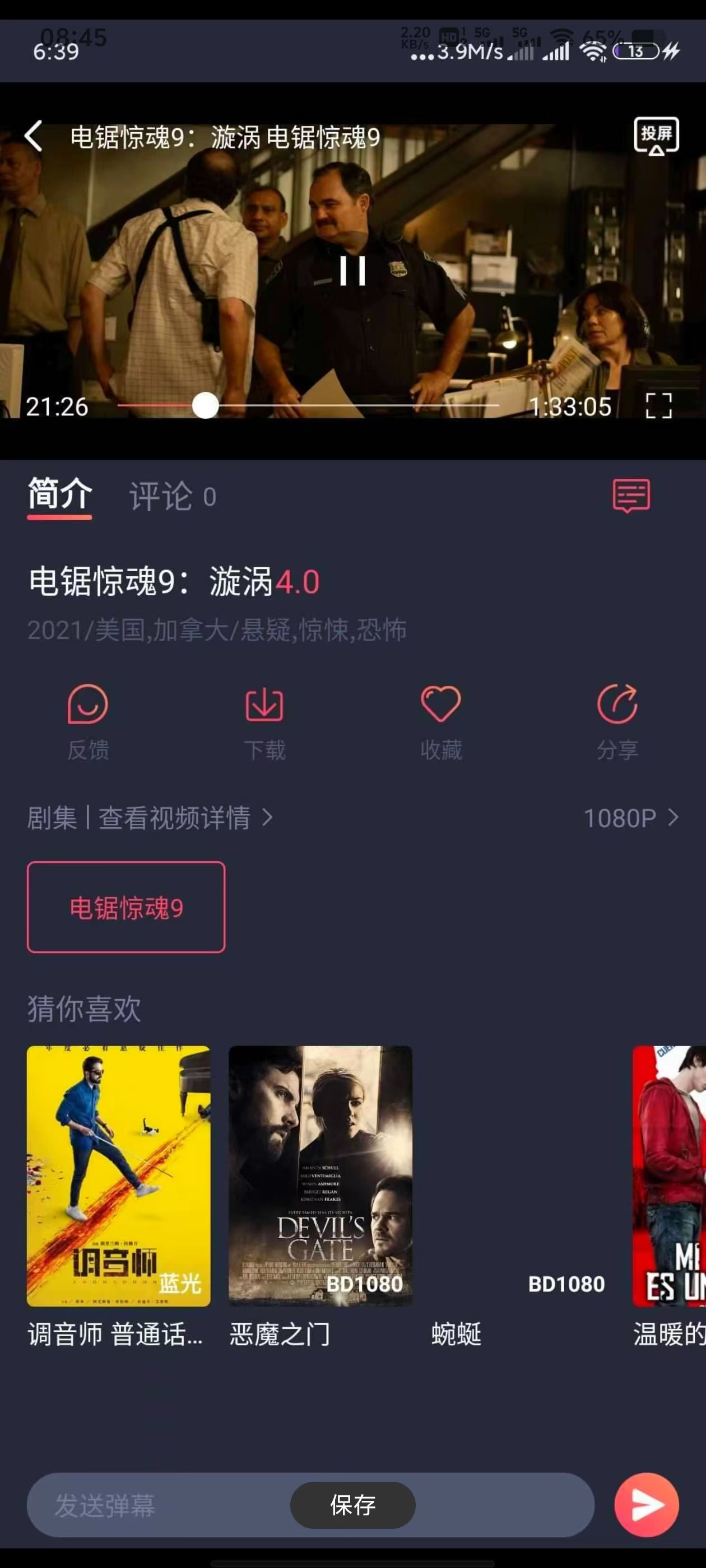
Task: Tap the 保存 button
Action: (x=352, y=1505)
